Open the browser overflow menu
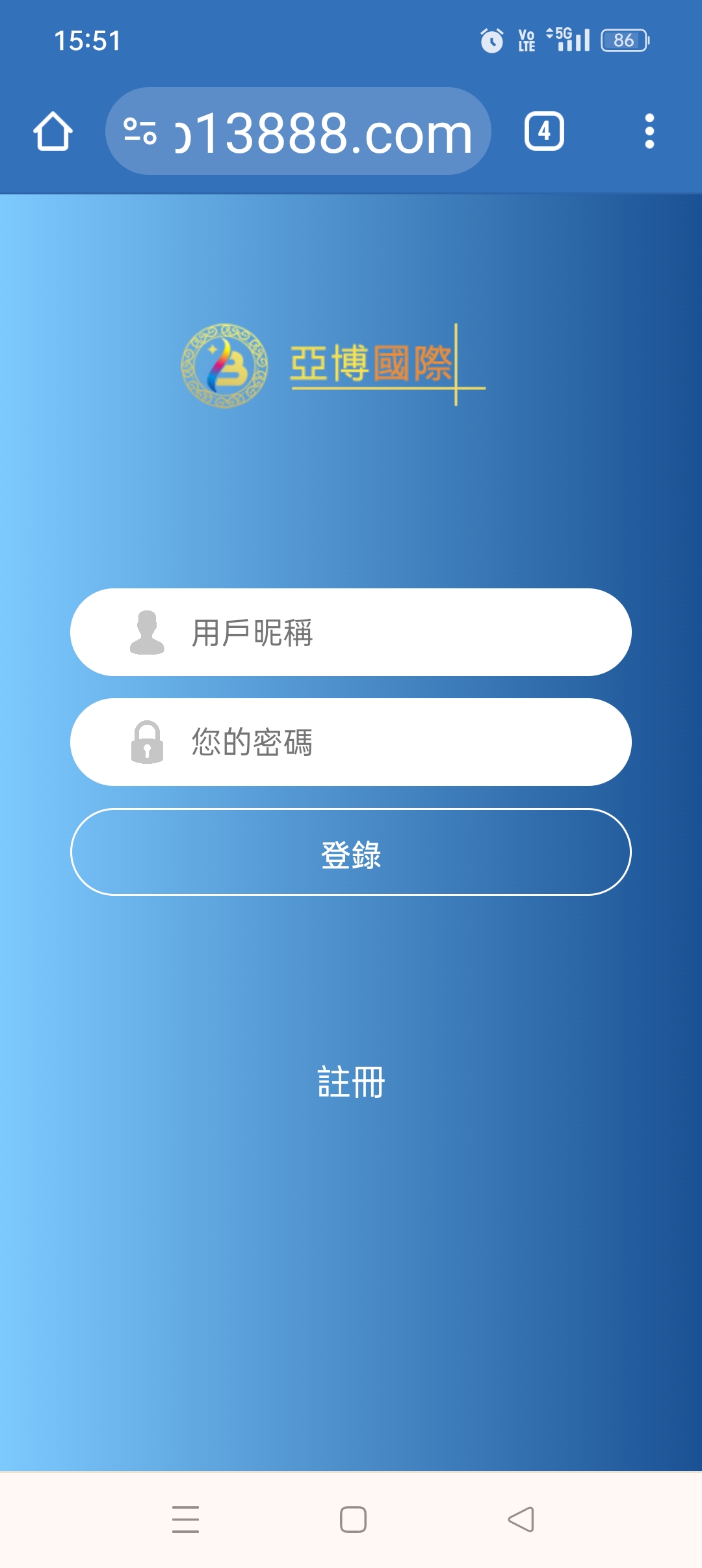The width and height of the screenshot is (702, 1568). (649, 131)
